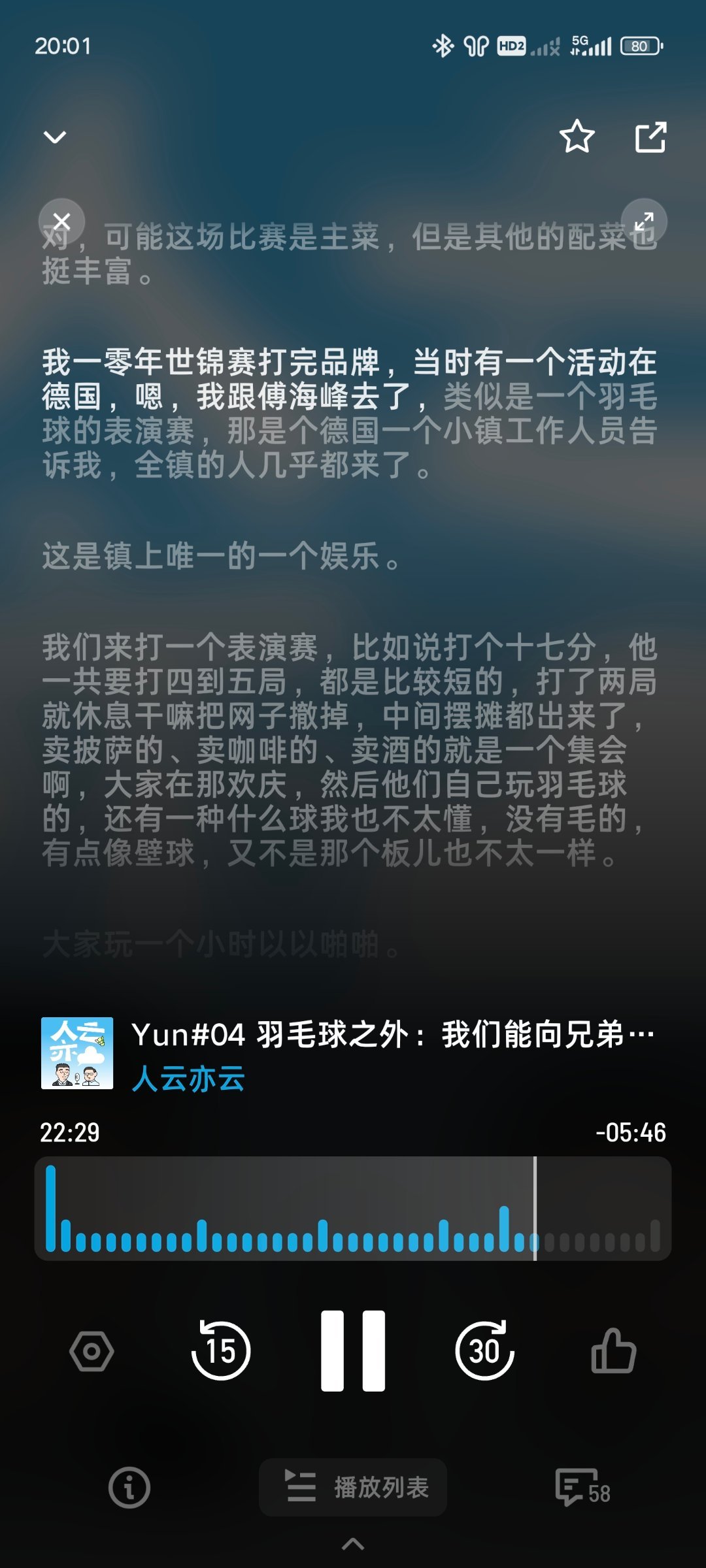Share this podcast episode
The image size is (706, 1568).
[650, 137]
